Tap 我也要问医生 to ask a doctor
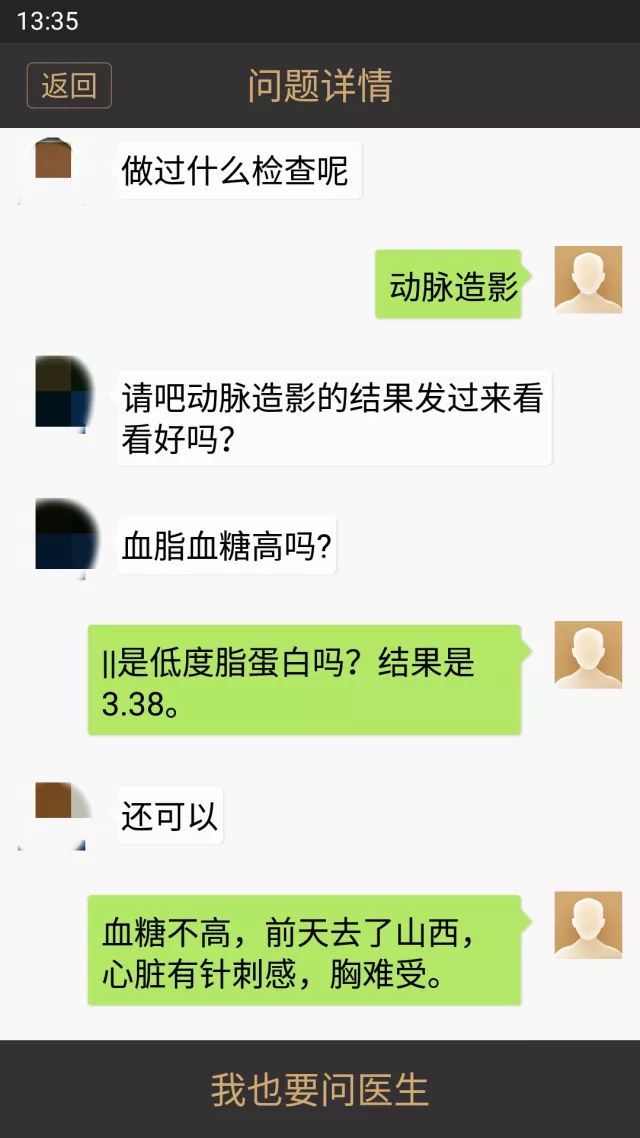The width and height of the screenshot is (640, 1138). coord(320,1089)
